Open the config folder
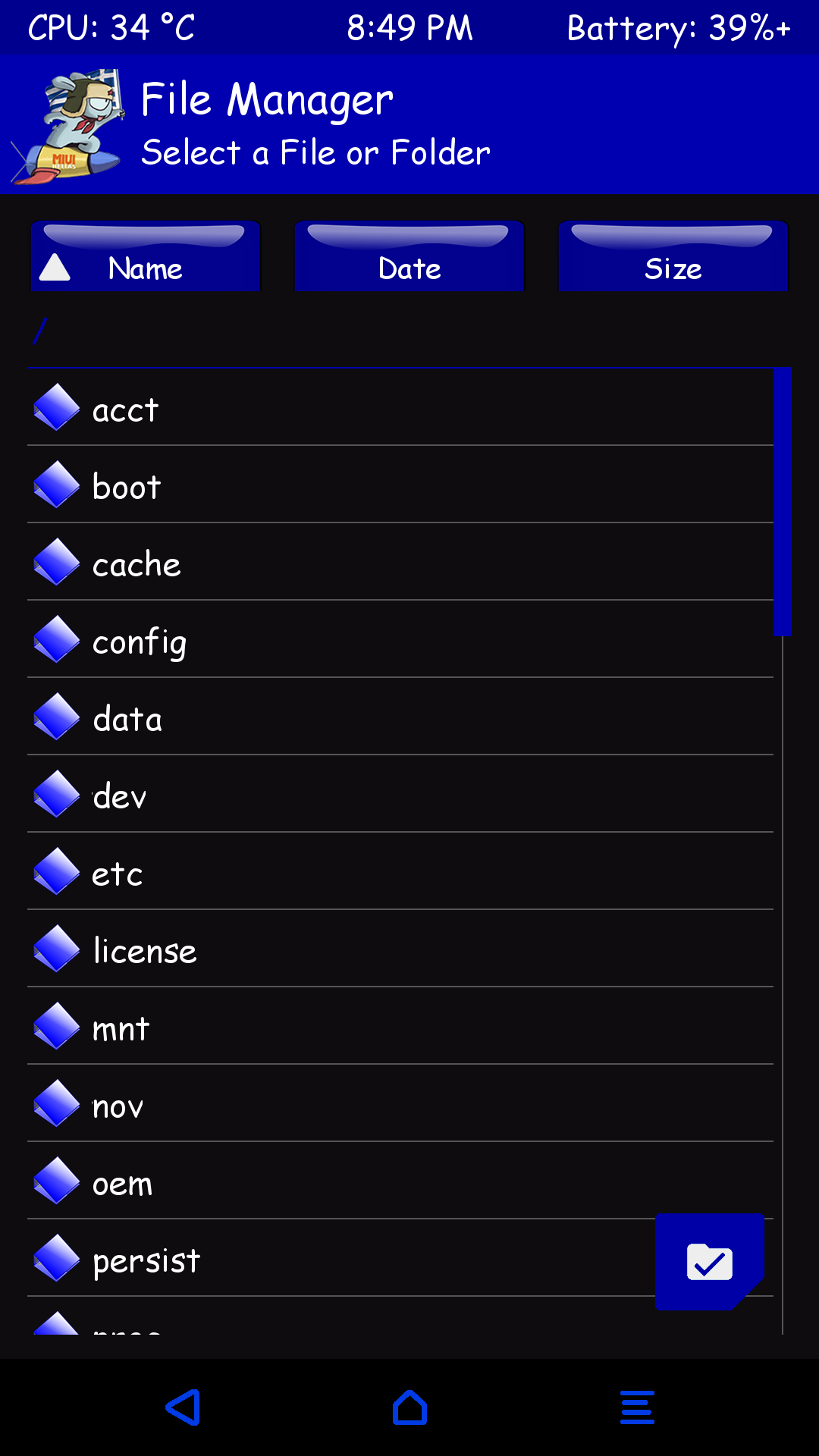 400,639
